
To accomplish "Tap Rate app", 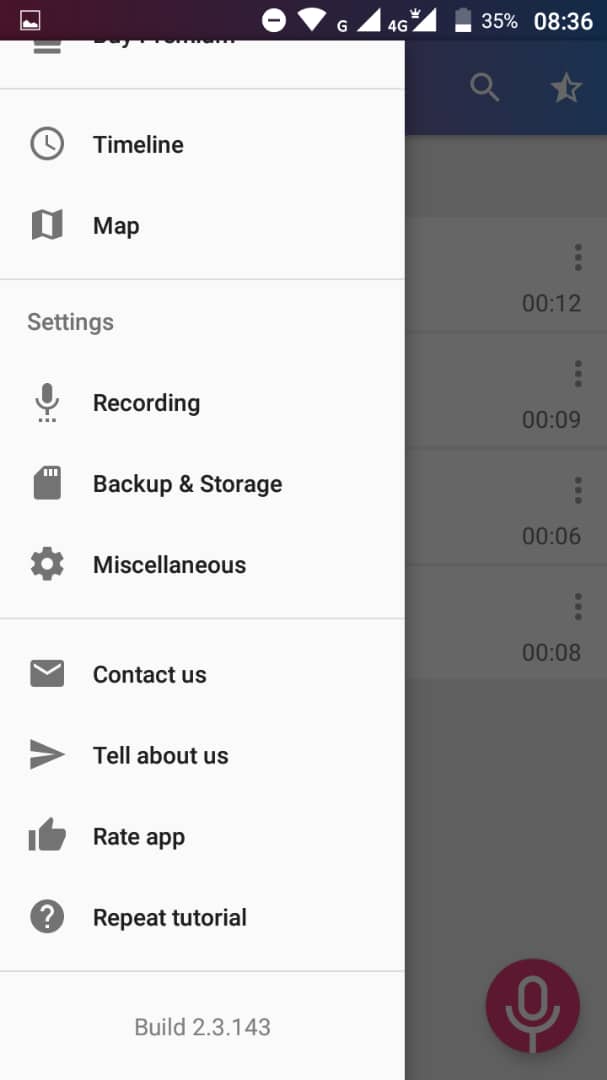I will tap(202, 837).
